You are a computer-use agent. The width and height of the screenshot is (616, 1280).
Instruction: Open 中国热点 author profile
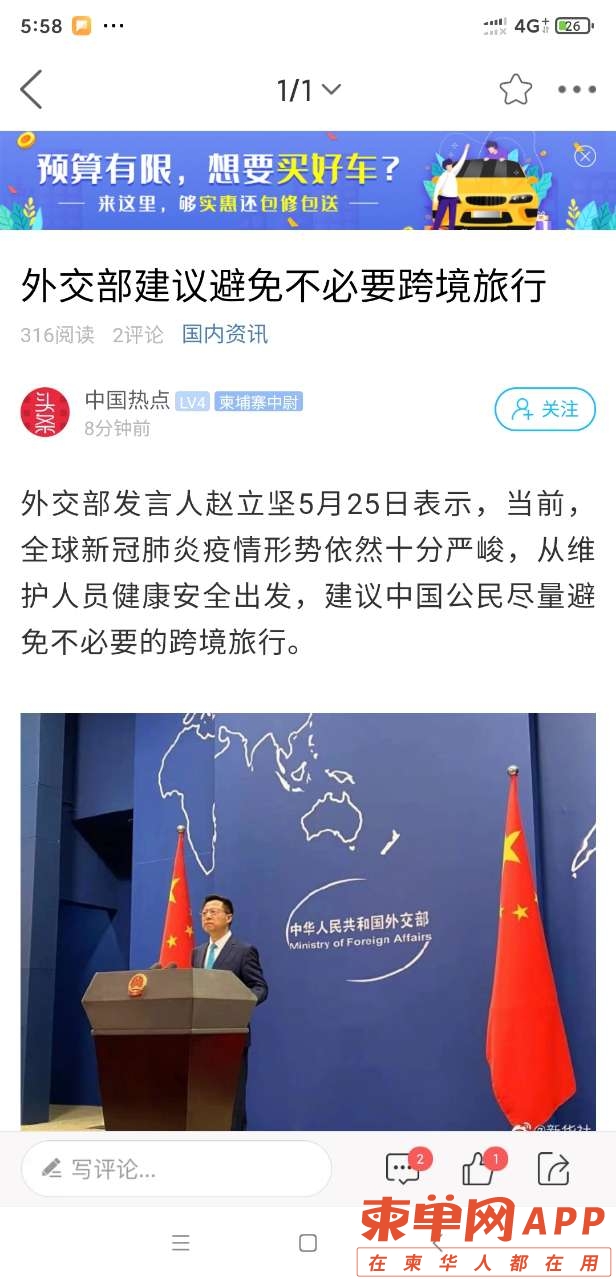(x=127, y=401)
